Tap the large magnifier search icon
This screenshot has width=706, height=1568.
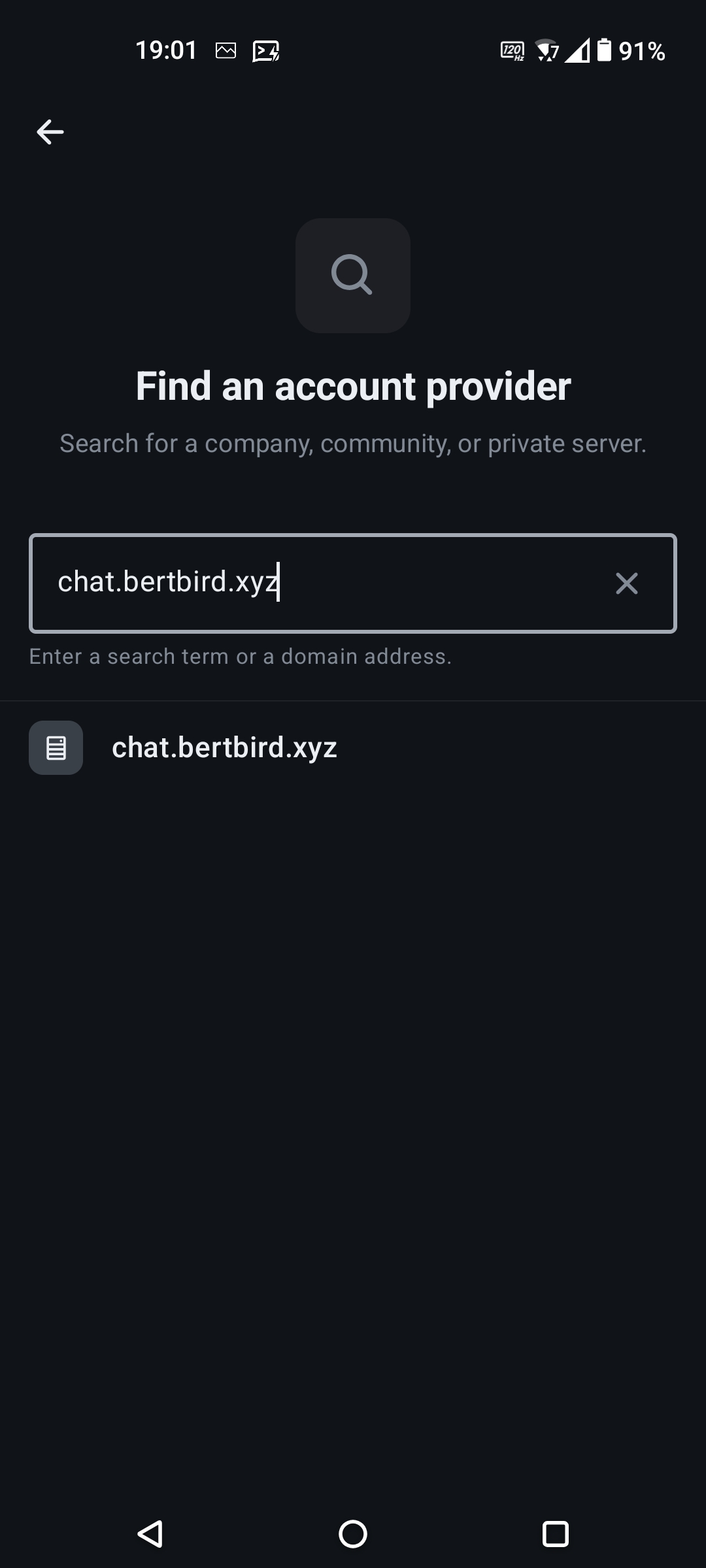click(352, 276)
